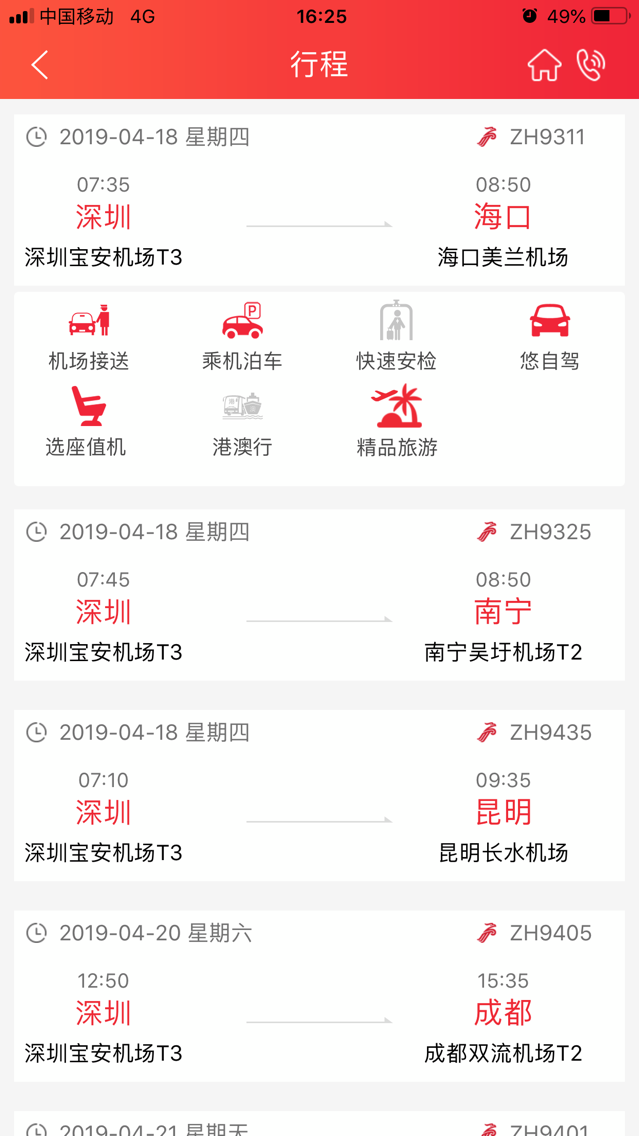Viewport: 639px width, 1136px height.
Task: Choose 快速安检 fast security check
Action: (396, 337)
